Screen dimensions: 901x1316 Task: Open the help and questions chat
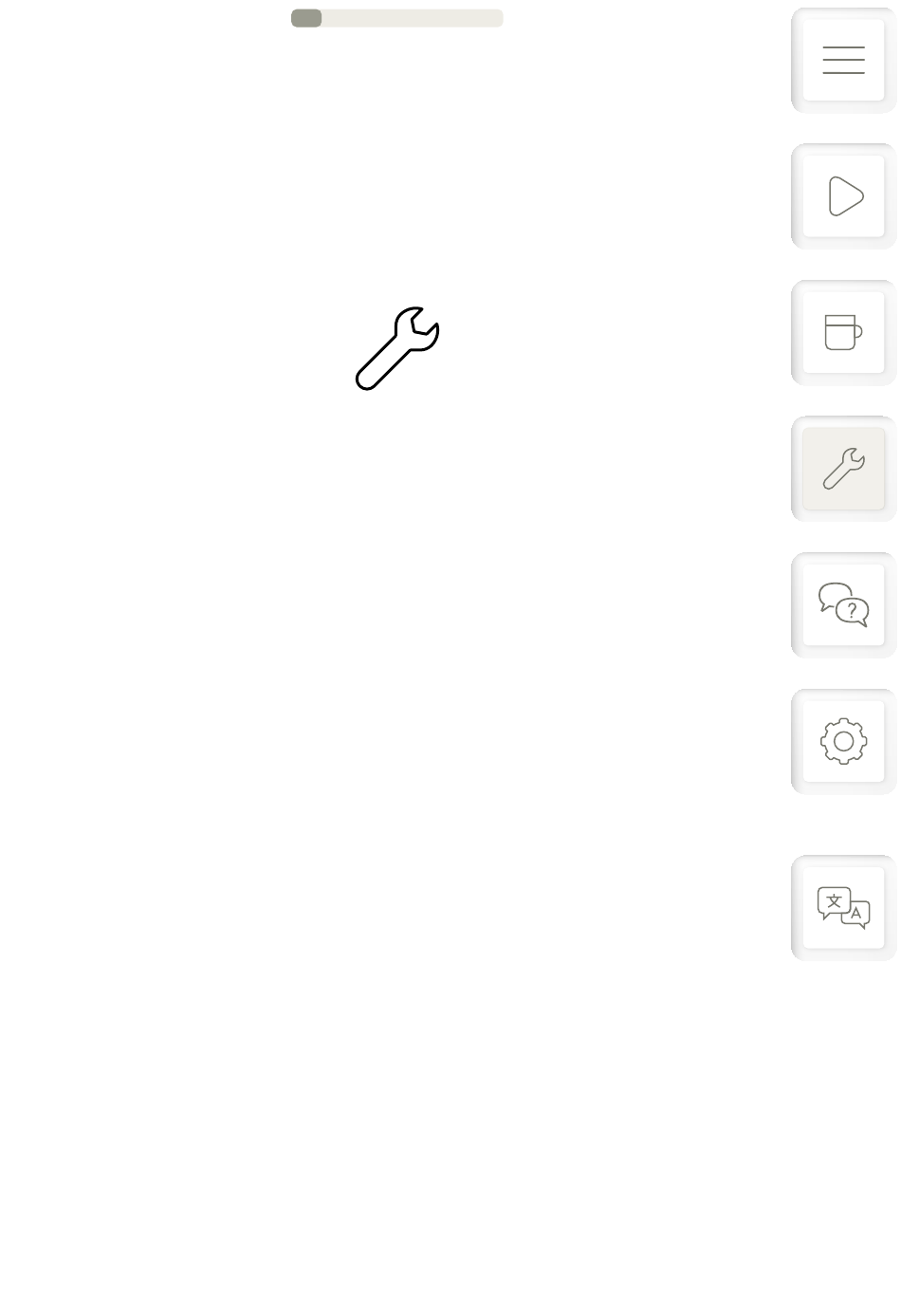[x=843, y=605]
